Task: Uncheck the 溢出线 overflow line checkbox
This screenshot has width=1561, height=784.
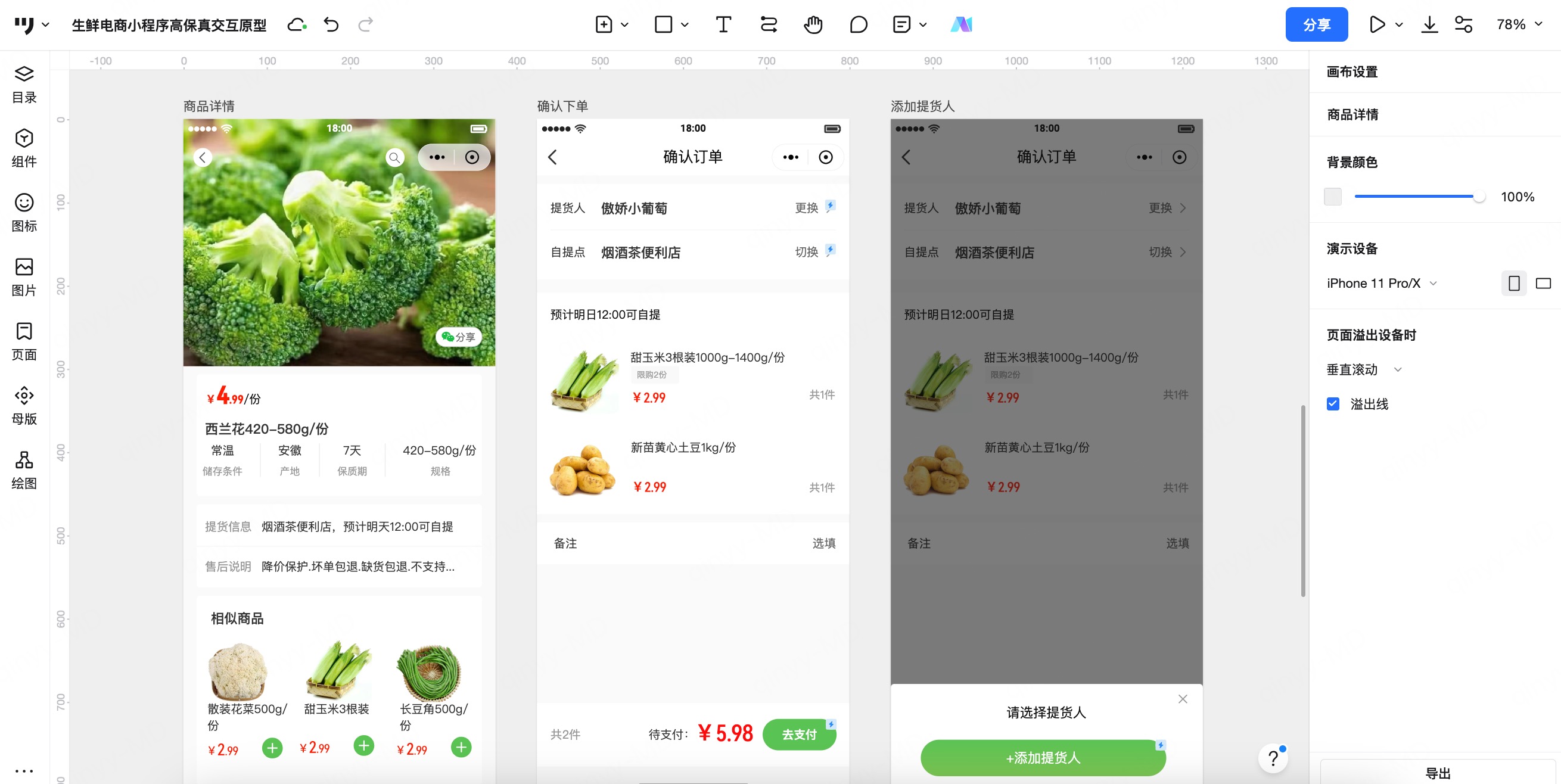Action: [x=1333, y=404]
